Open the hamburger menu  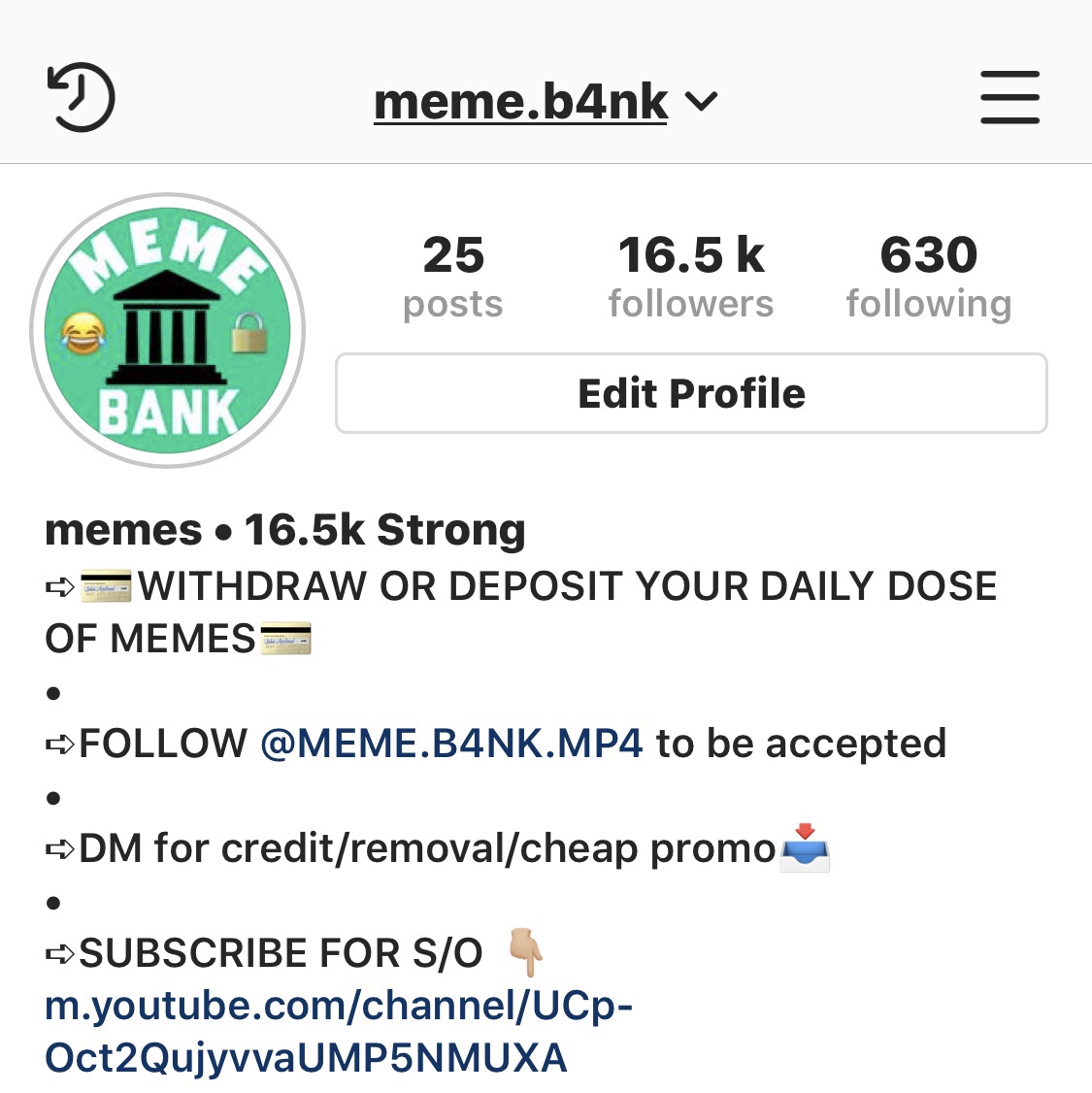point(1009,97)
